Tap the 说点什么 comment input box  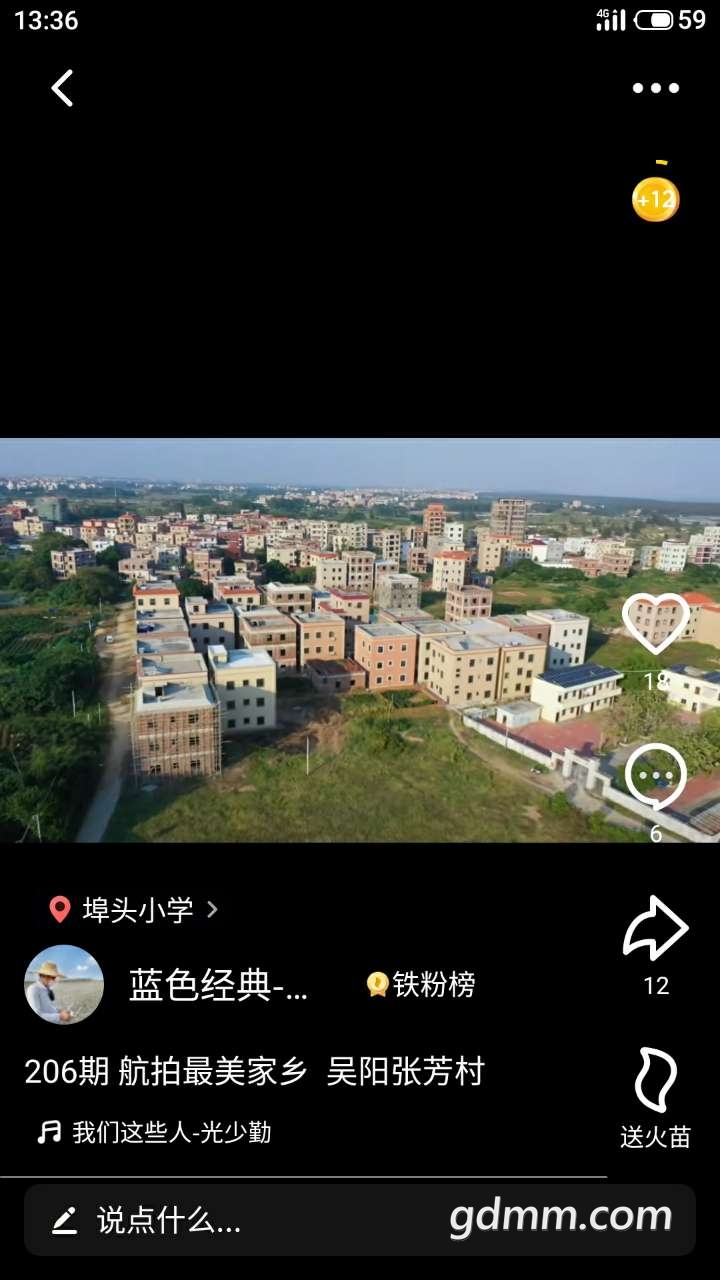point(240,1219)
